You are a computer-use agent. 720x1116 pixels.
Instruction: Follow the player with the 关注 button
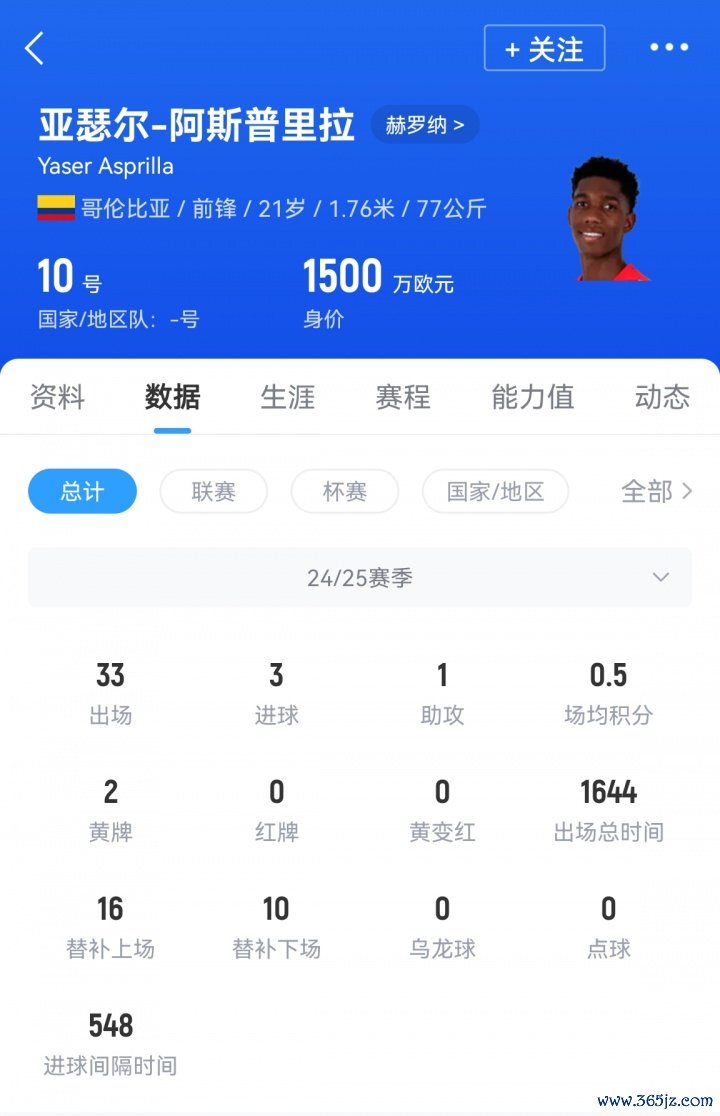(544, 48)
